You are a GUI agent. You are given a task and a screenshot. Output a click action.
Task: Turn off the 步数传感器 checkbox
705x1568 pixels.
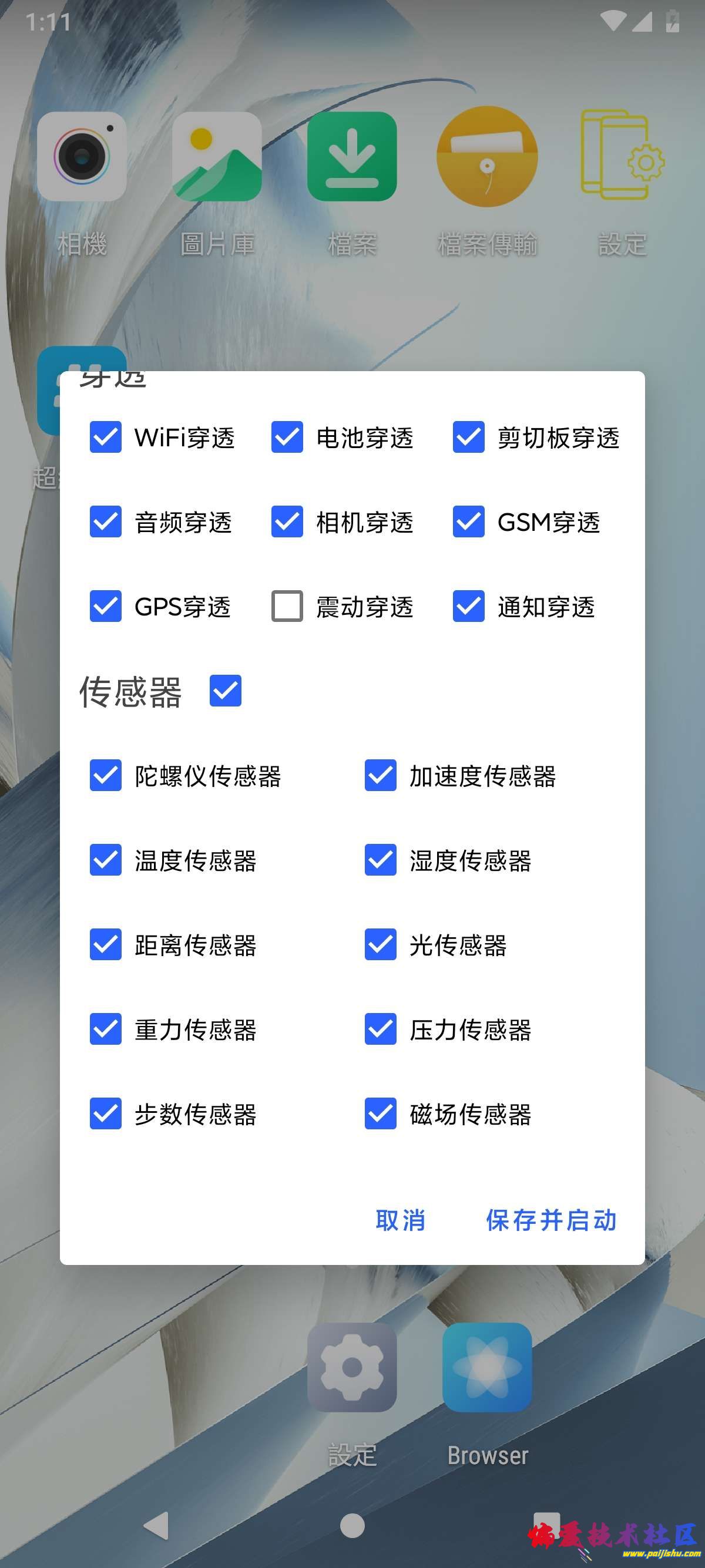[x=105, y=1114]
